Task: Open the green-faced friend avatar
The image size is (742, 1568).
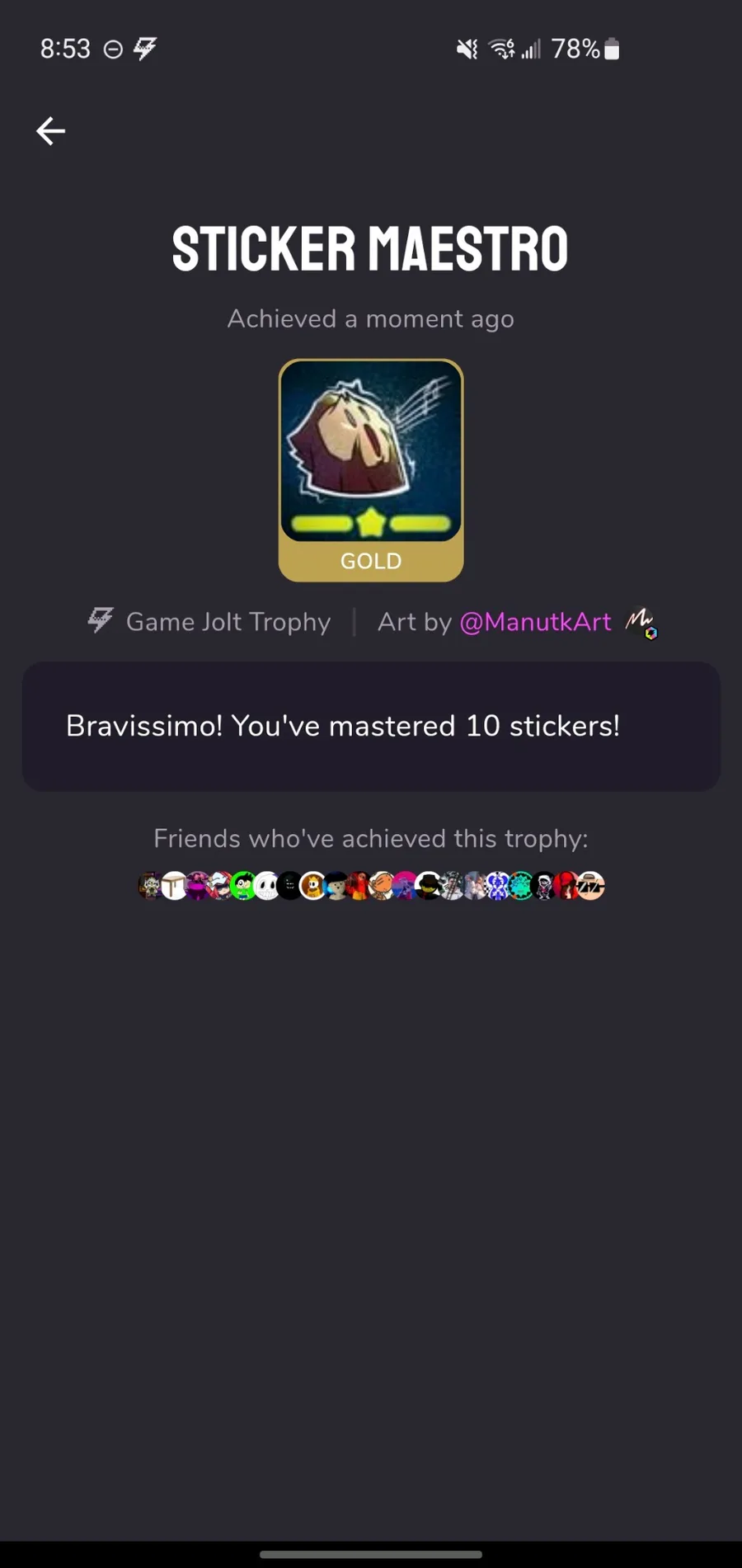Action: (243, 886)
